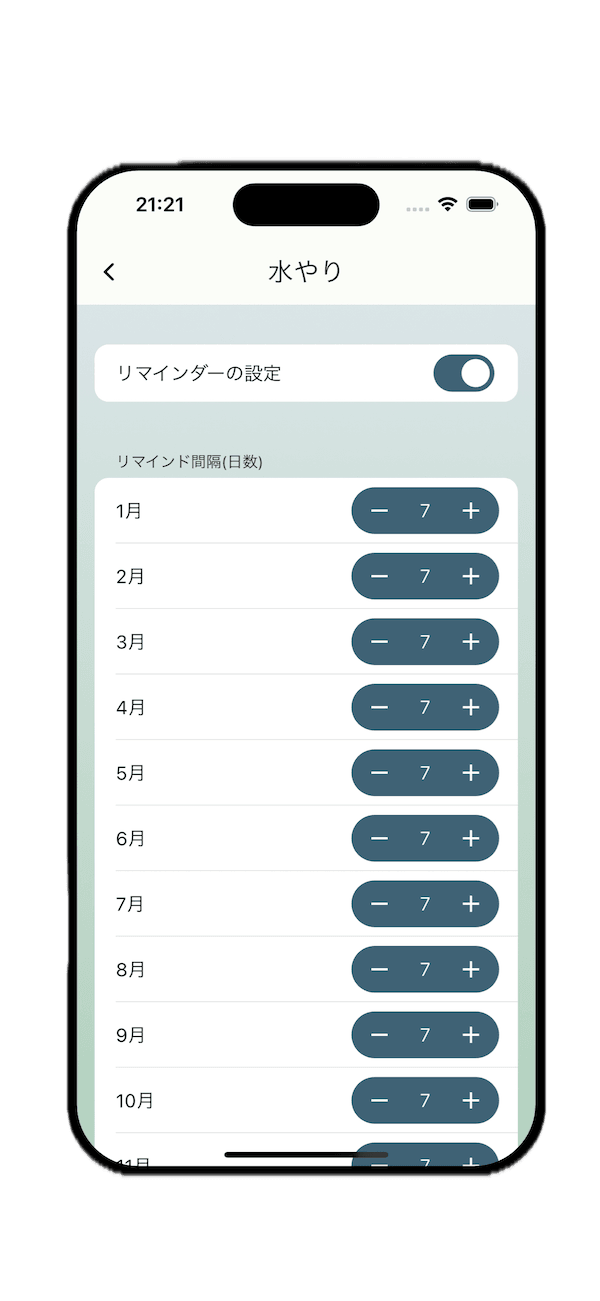Increase the 6月 interval
The height and width of the screenshot is (1301, 600).
[470, 838]
